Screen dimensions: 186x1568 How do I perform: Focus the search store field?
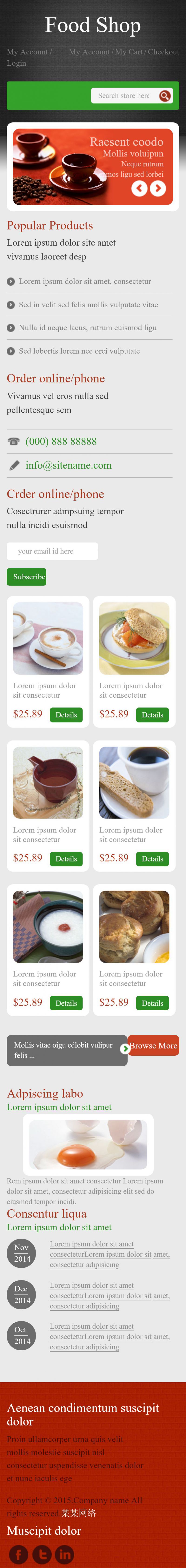pyautogui.click(x=124, y=96)
